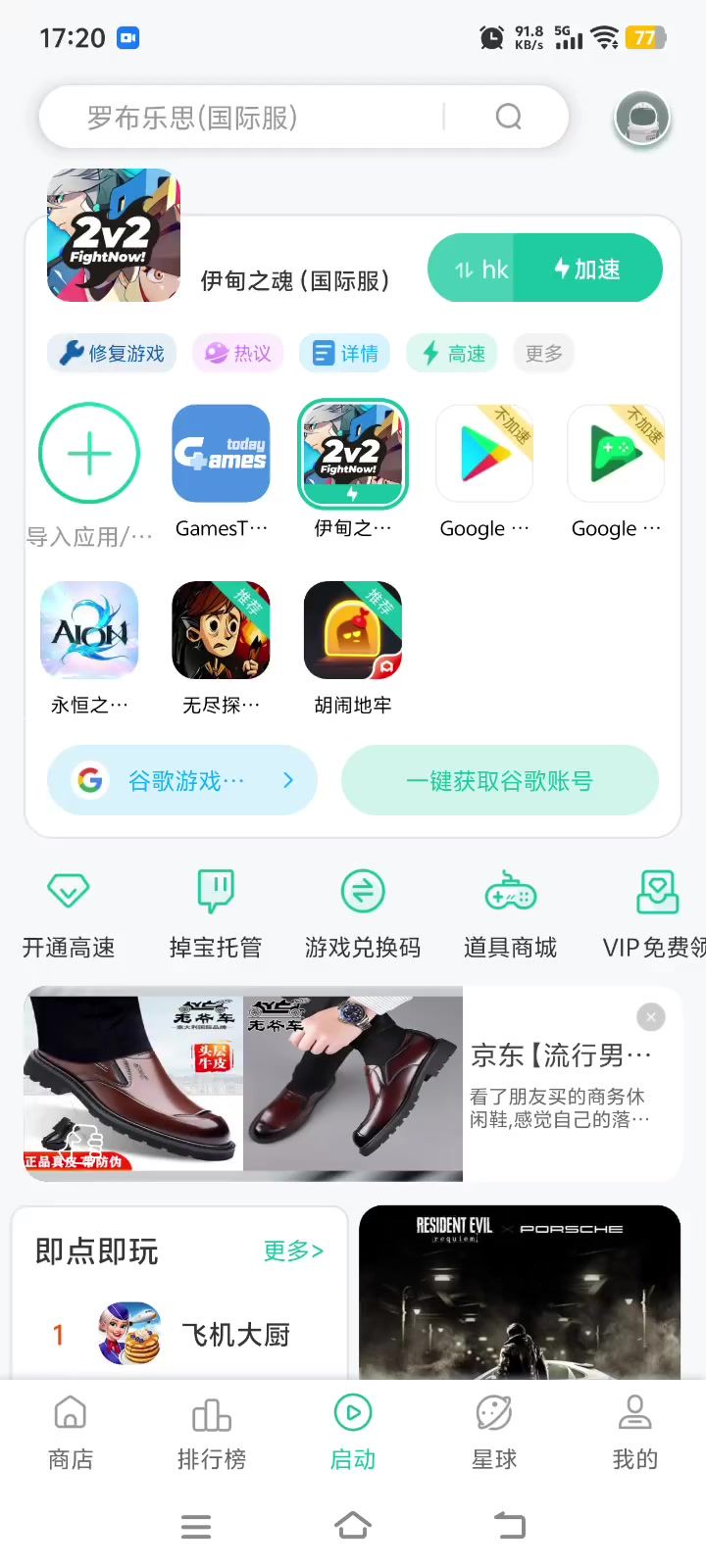Screen dimensions: 706x1568
Task: Switch to the 星球 tab
Action: point(494,1433)
